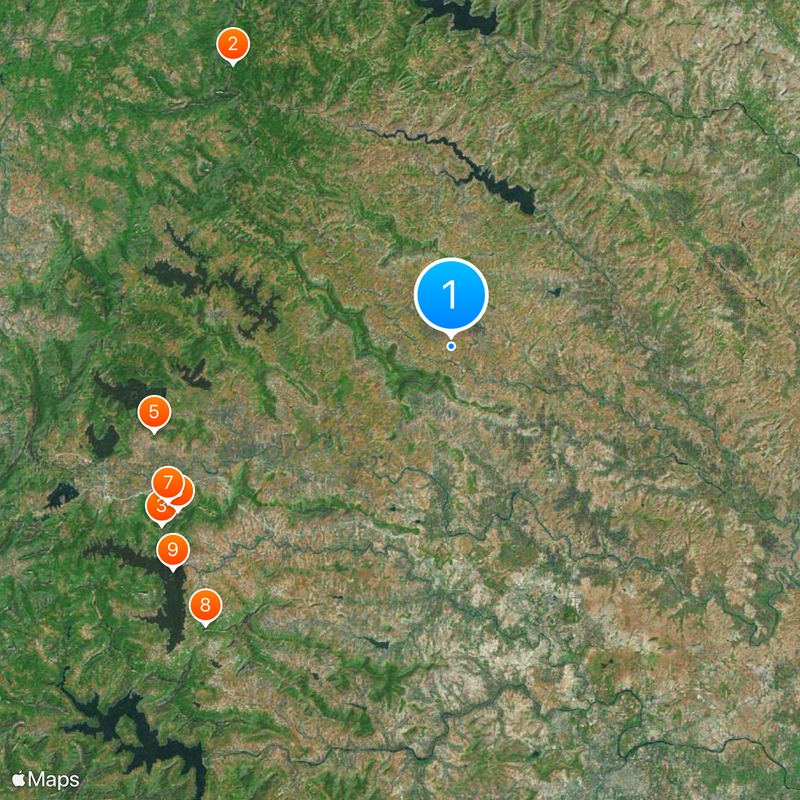This screenshot has width=800, height=800.
Task: Tap the orange pin numbered 5
Action: pyautogui.click(x=153, y=412)
